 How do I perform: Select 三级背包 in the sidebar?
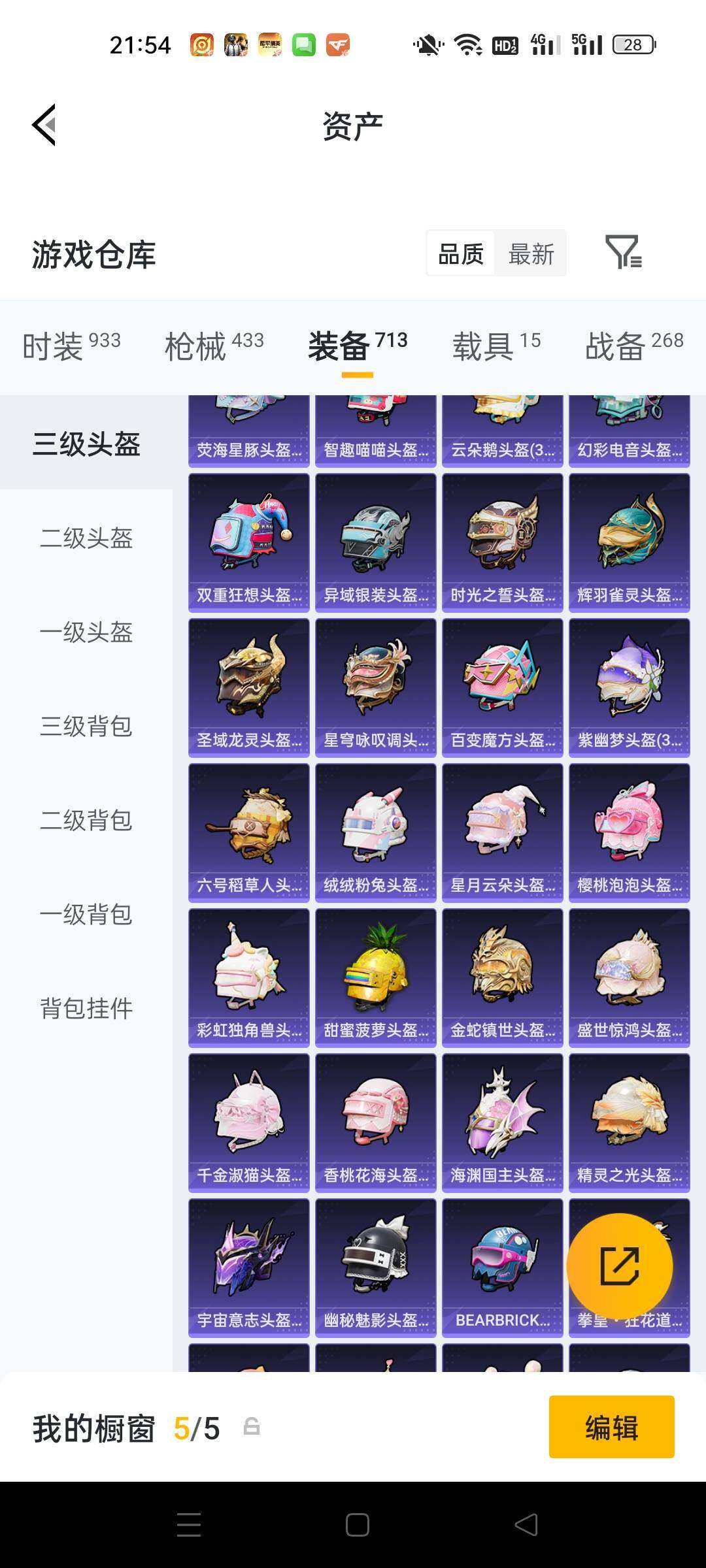86,727
